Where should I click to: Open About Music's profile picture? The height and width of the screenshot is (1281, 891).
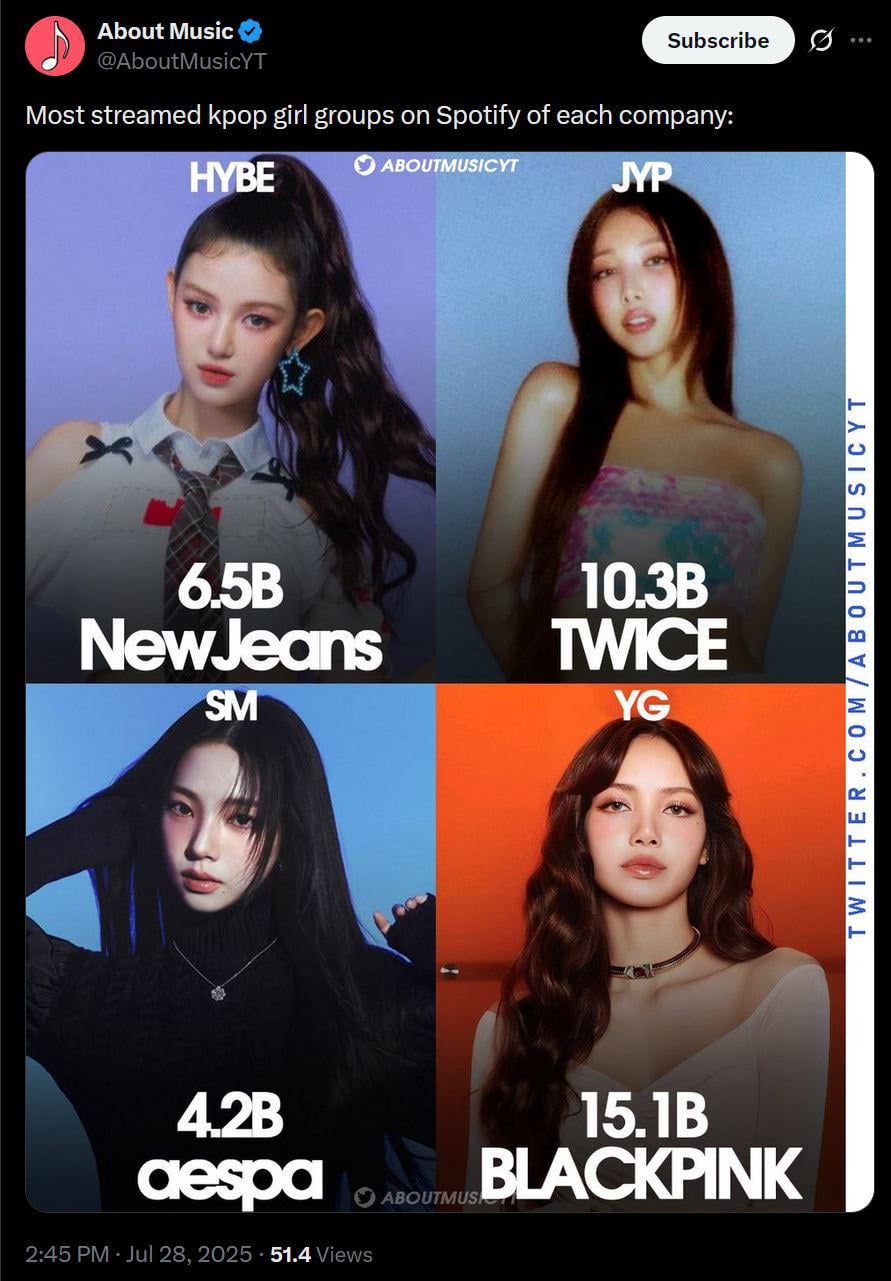54,46
